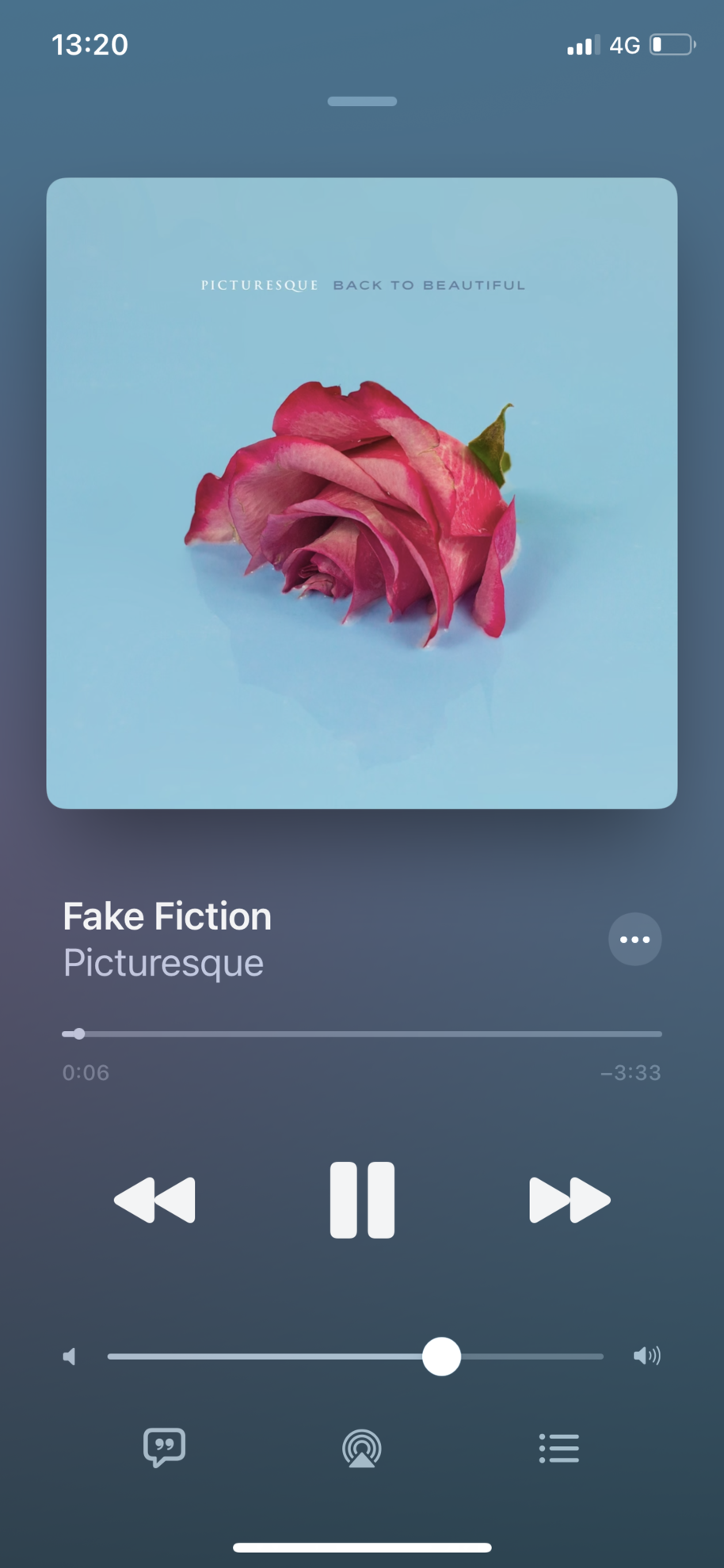Show lyrics for this song
Screen dimensions: 724x1568
click(x=164, y=1448)
